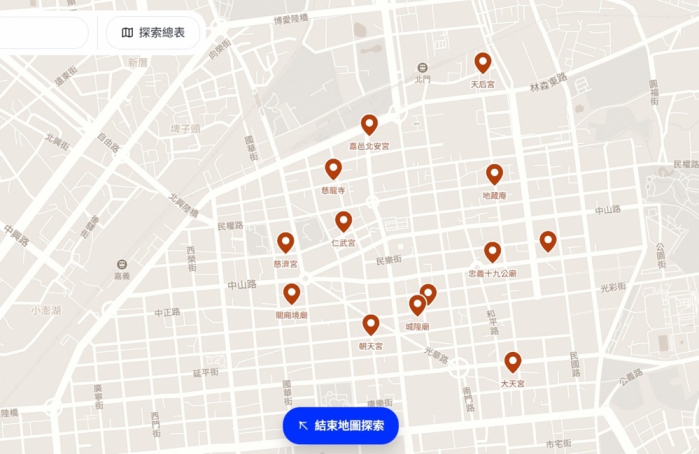Tap the 開南境廟 map pin
Viewport: 699px width, 454px height.
[291, 293]
